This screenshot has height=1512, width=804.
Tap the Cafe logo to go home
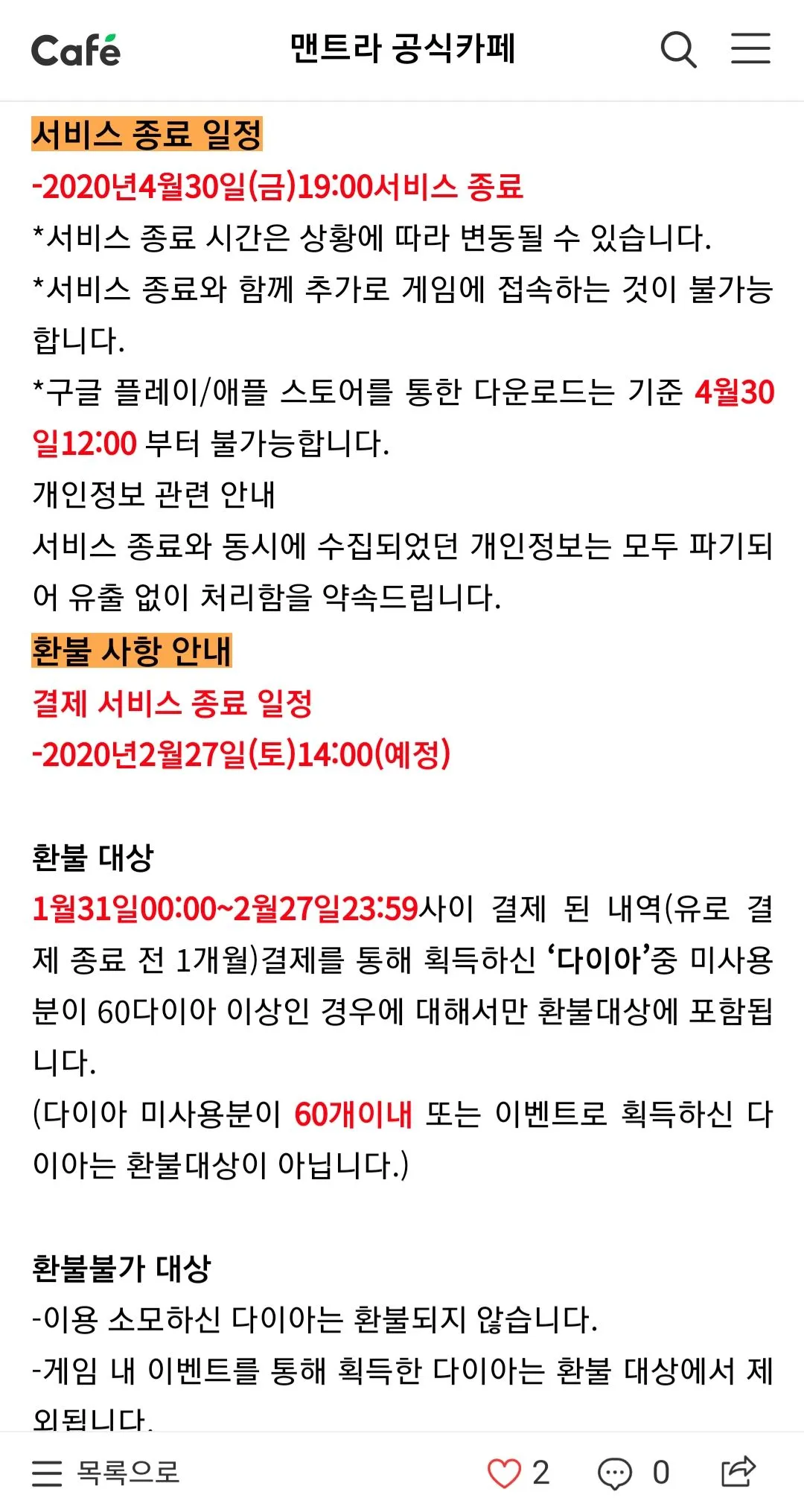click(x=75, y=50)
